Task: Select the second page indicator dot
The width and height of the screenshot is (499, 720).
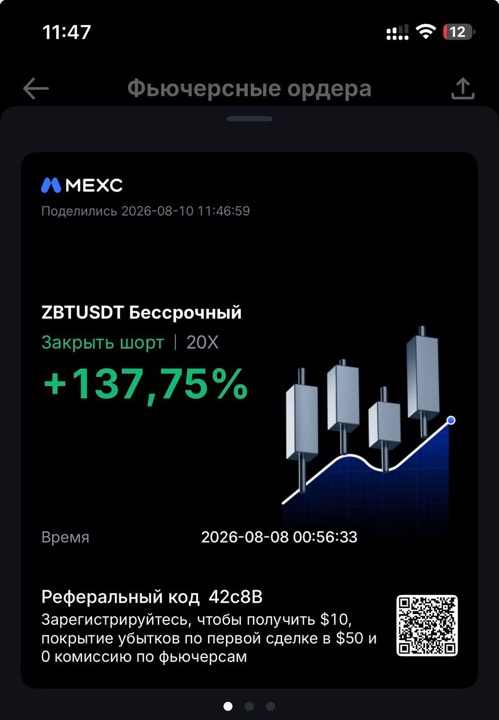Action: pos(249,706)
